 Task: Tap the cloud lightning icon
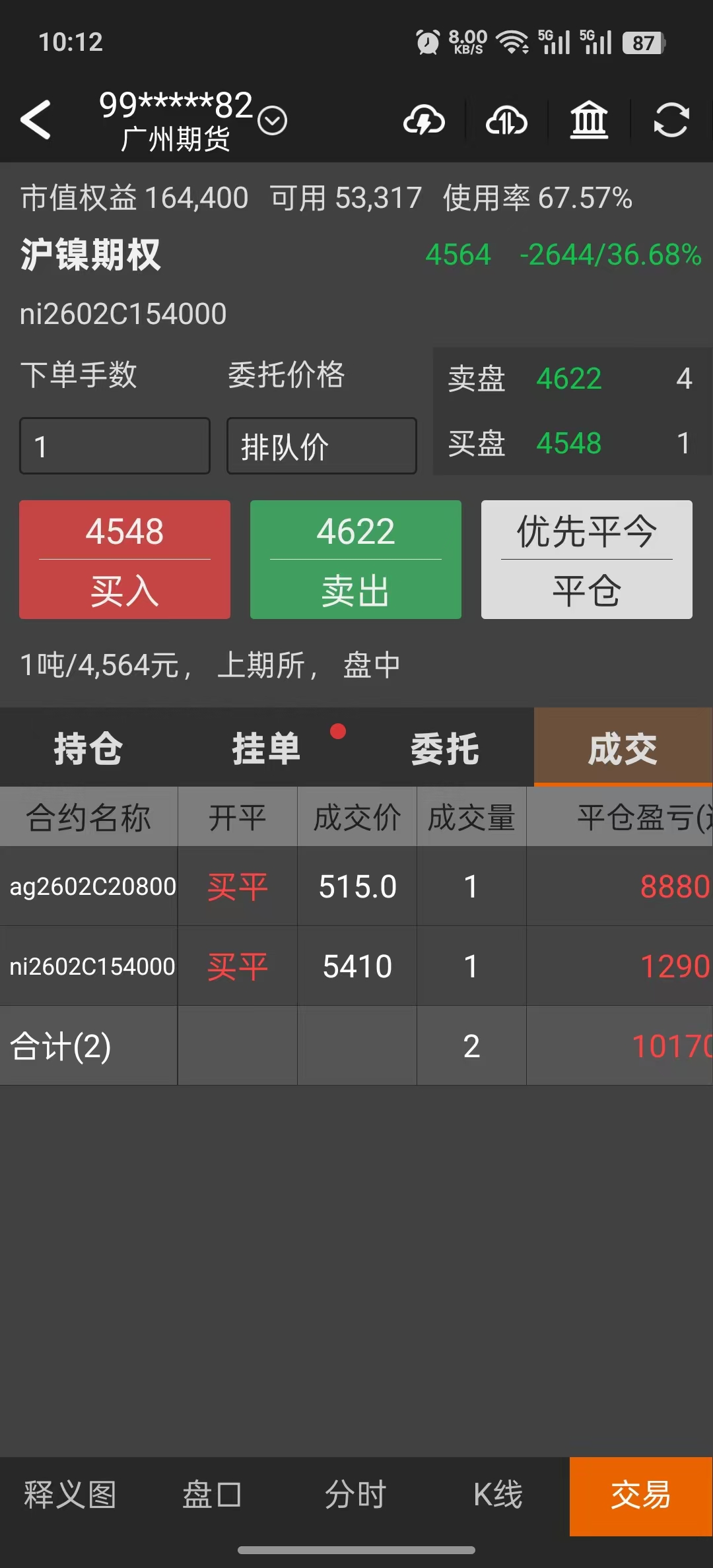[424, 120]
